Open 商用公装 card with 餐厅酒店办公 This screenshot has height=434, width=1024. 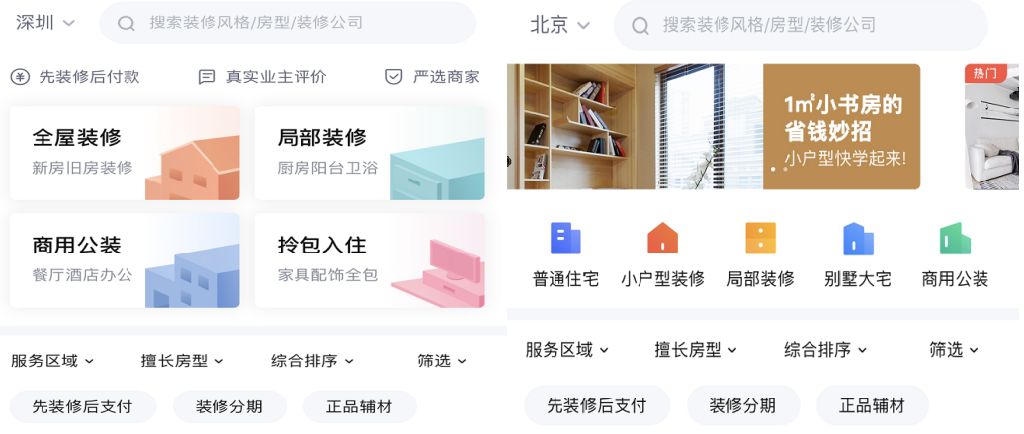tap(125, 259)
